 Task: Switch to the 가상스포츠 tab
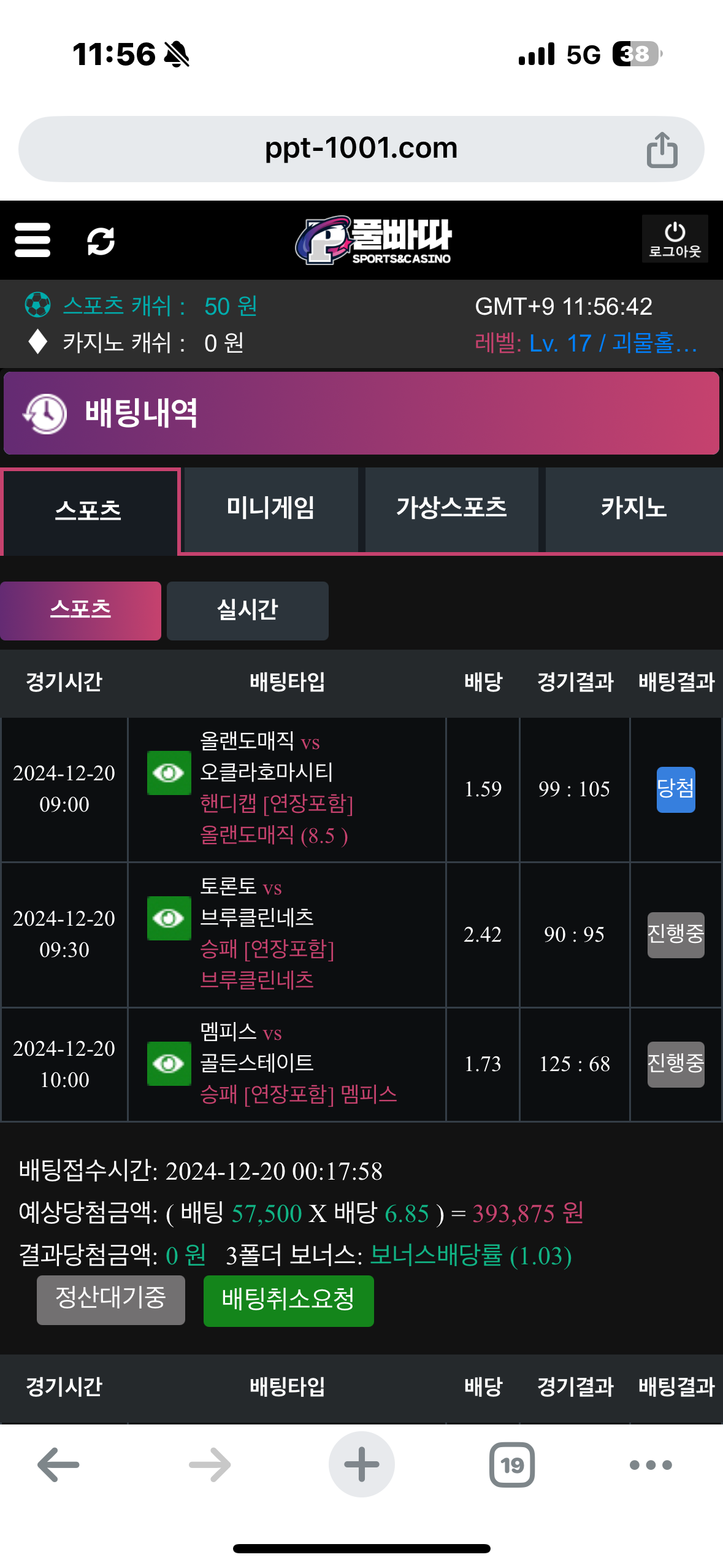pyautogui.click(x=451, y=509)
